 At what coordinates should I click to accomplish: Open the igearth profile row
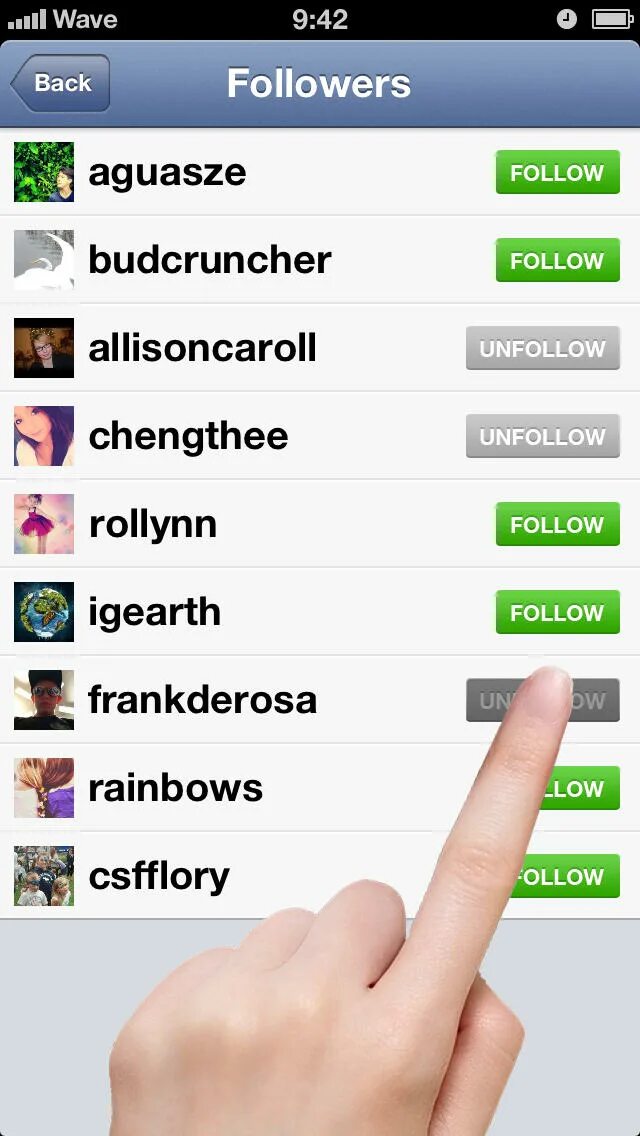[x=320, y=612]
